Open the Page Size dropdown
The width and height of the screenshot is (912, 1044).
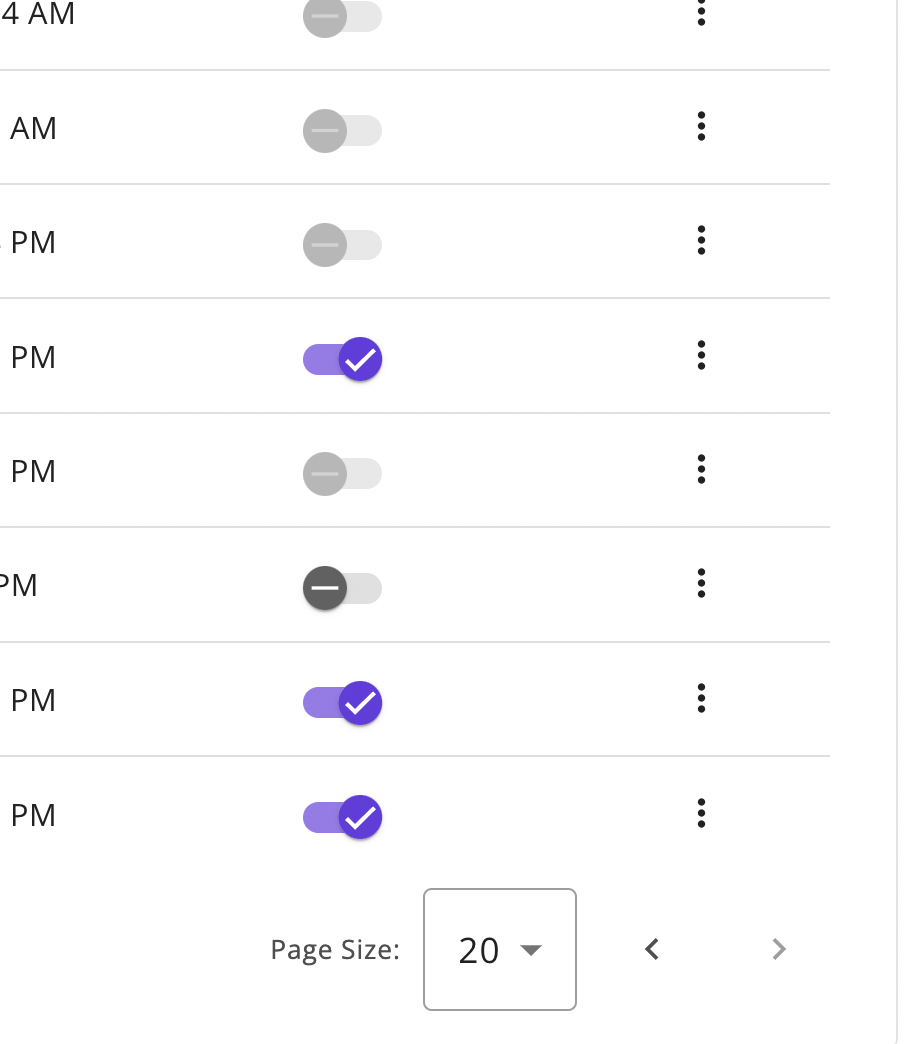(x=499, y=949)
